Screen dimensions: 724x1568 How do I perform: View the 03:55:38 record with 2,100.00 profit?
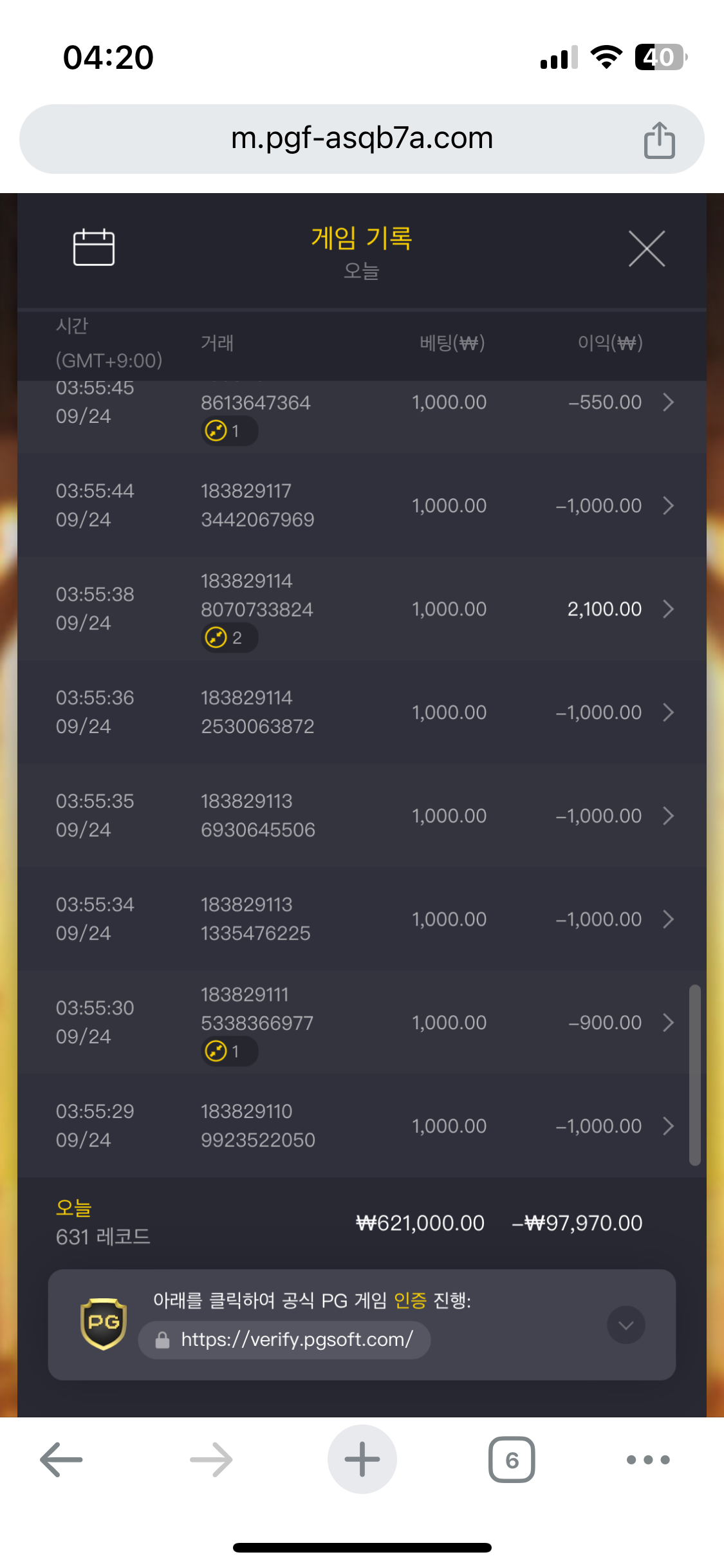click(362, 609)
